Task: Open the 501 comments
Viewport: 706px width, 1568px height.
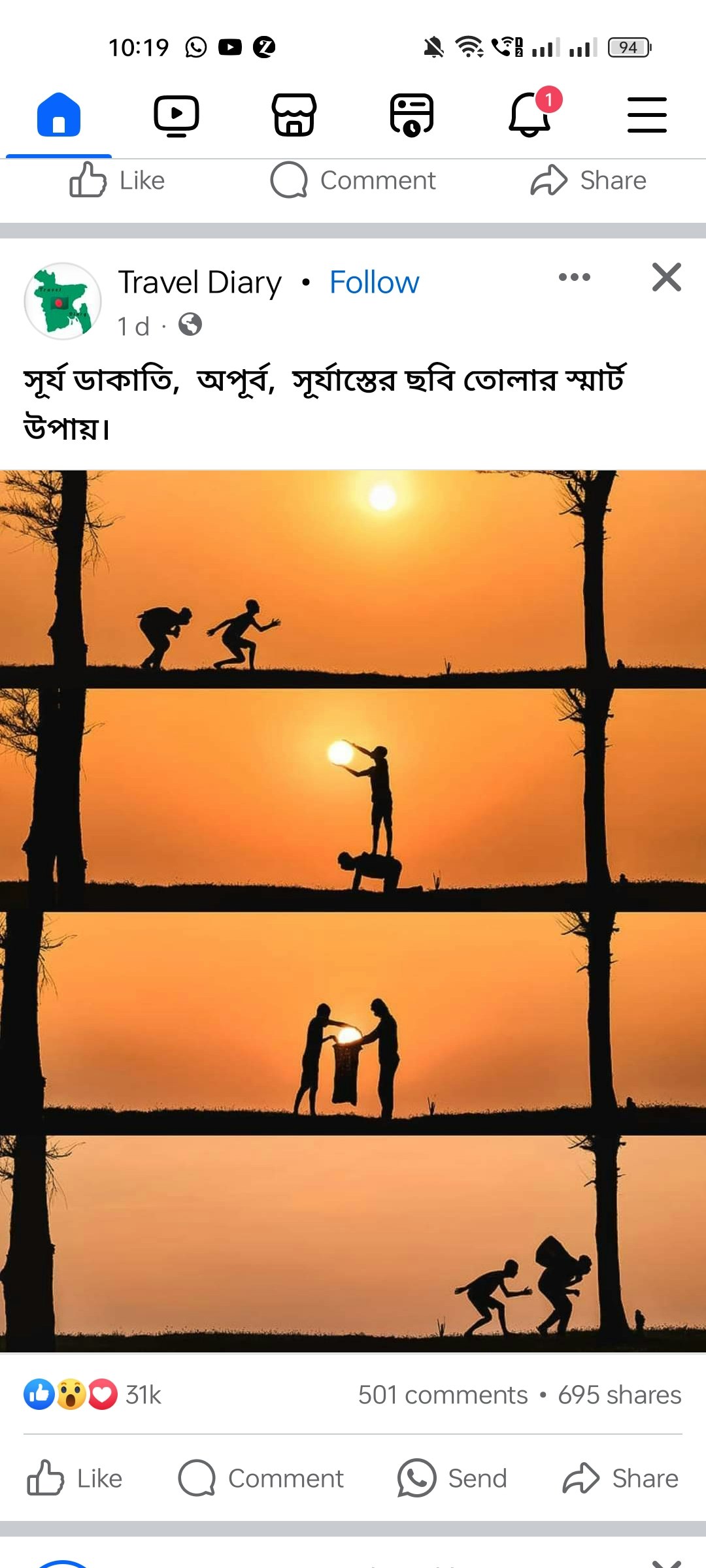Action: click(443, 1394)
